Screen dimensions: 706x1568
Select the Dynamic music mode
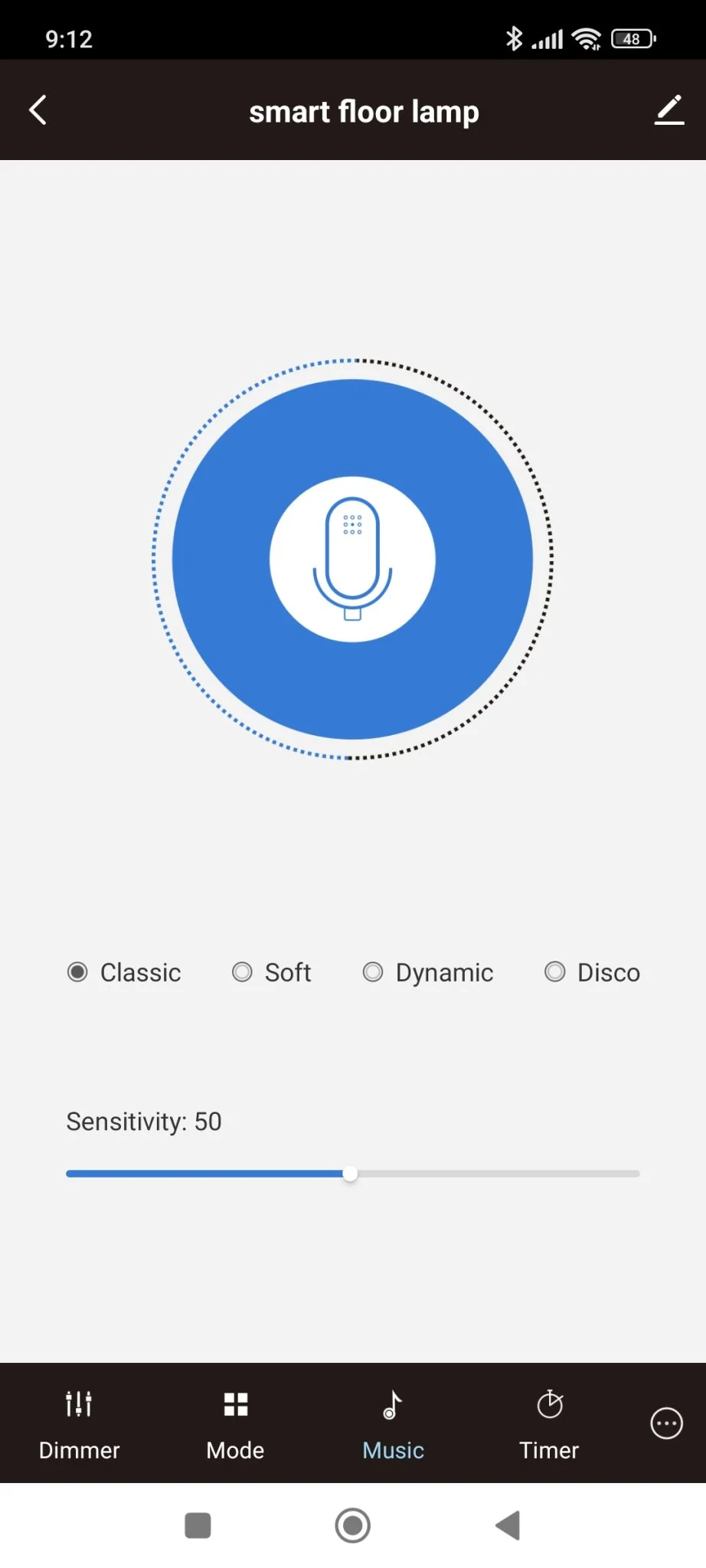tap(373, 972)
